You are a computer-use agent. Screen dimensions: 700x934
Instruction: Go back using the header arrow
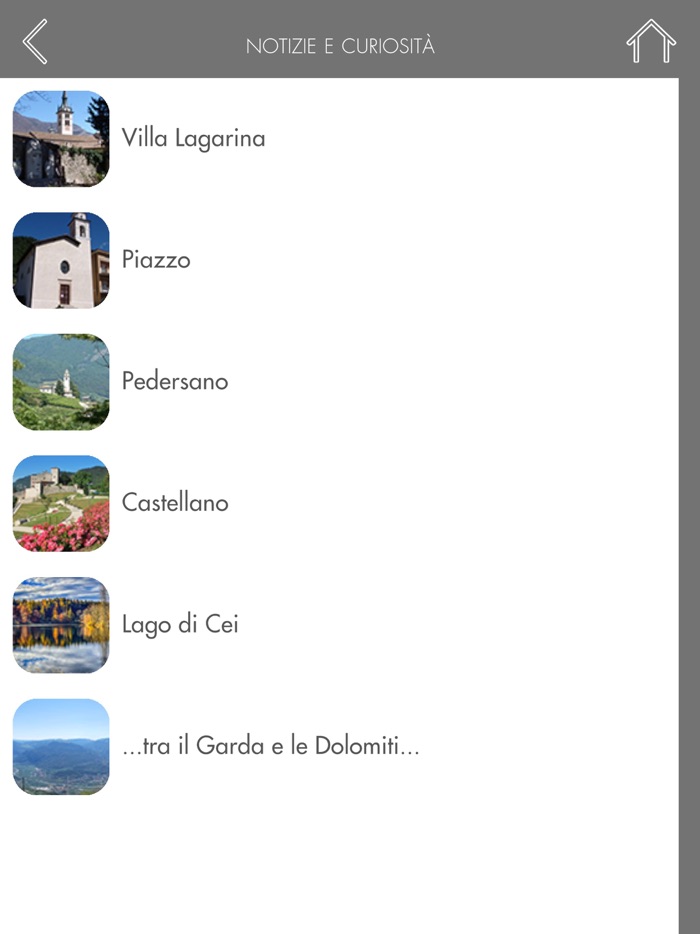click(x=35, y=41)
